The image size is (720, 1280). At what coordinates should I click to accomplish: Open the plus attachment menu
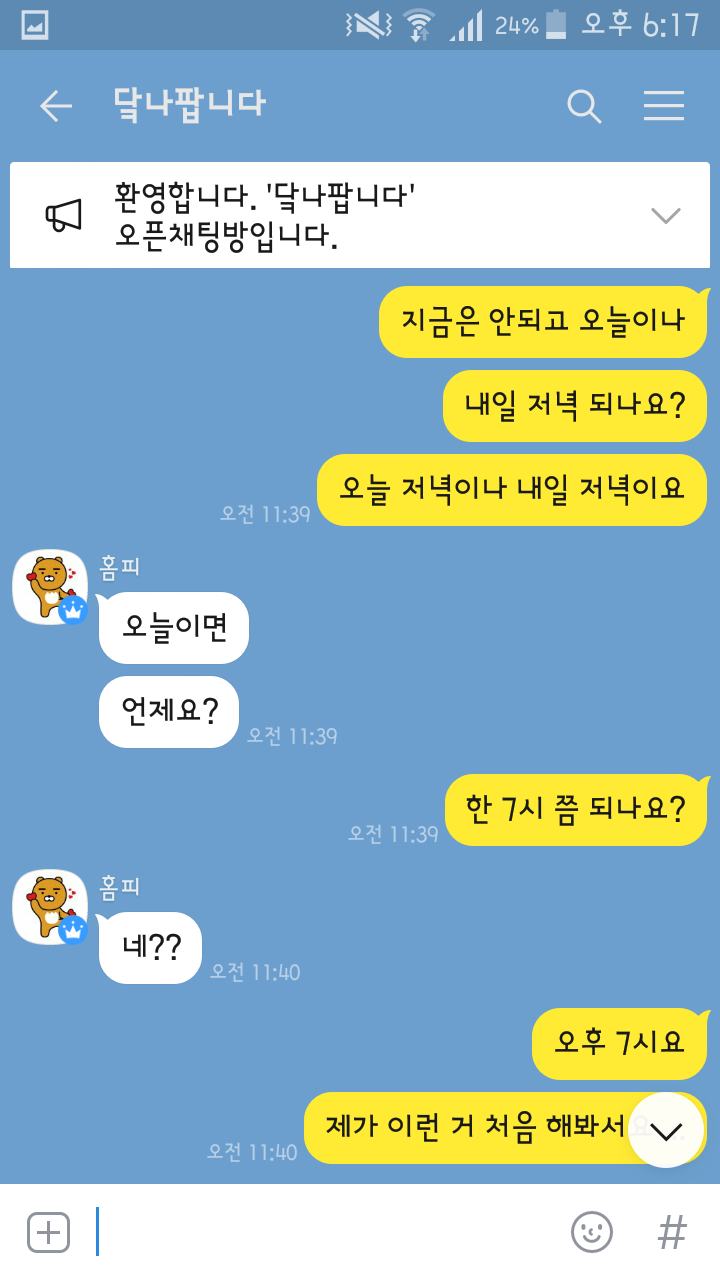(x=48, y=1232)
